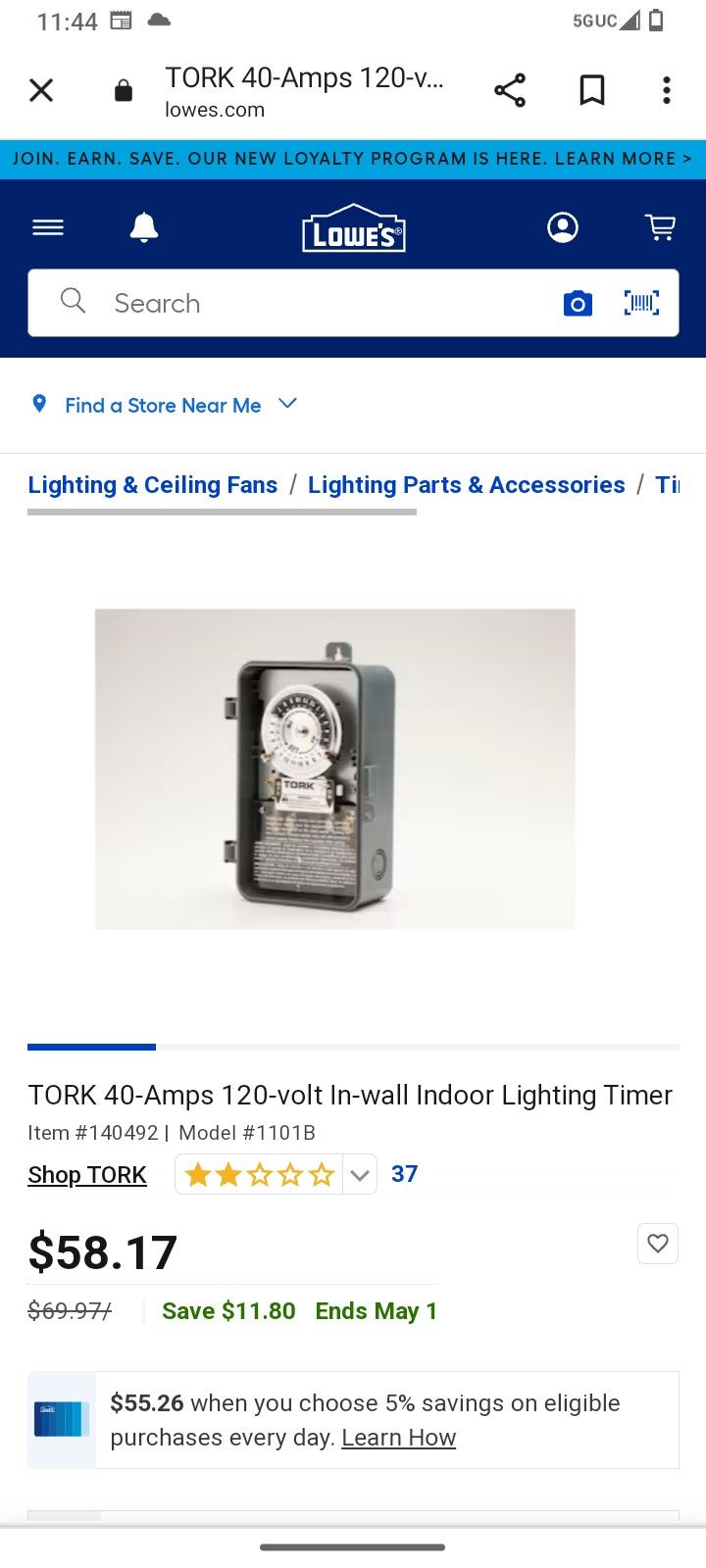
Task: Click the Lowe's logo
Action: tap(353, 226)
